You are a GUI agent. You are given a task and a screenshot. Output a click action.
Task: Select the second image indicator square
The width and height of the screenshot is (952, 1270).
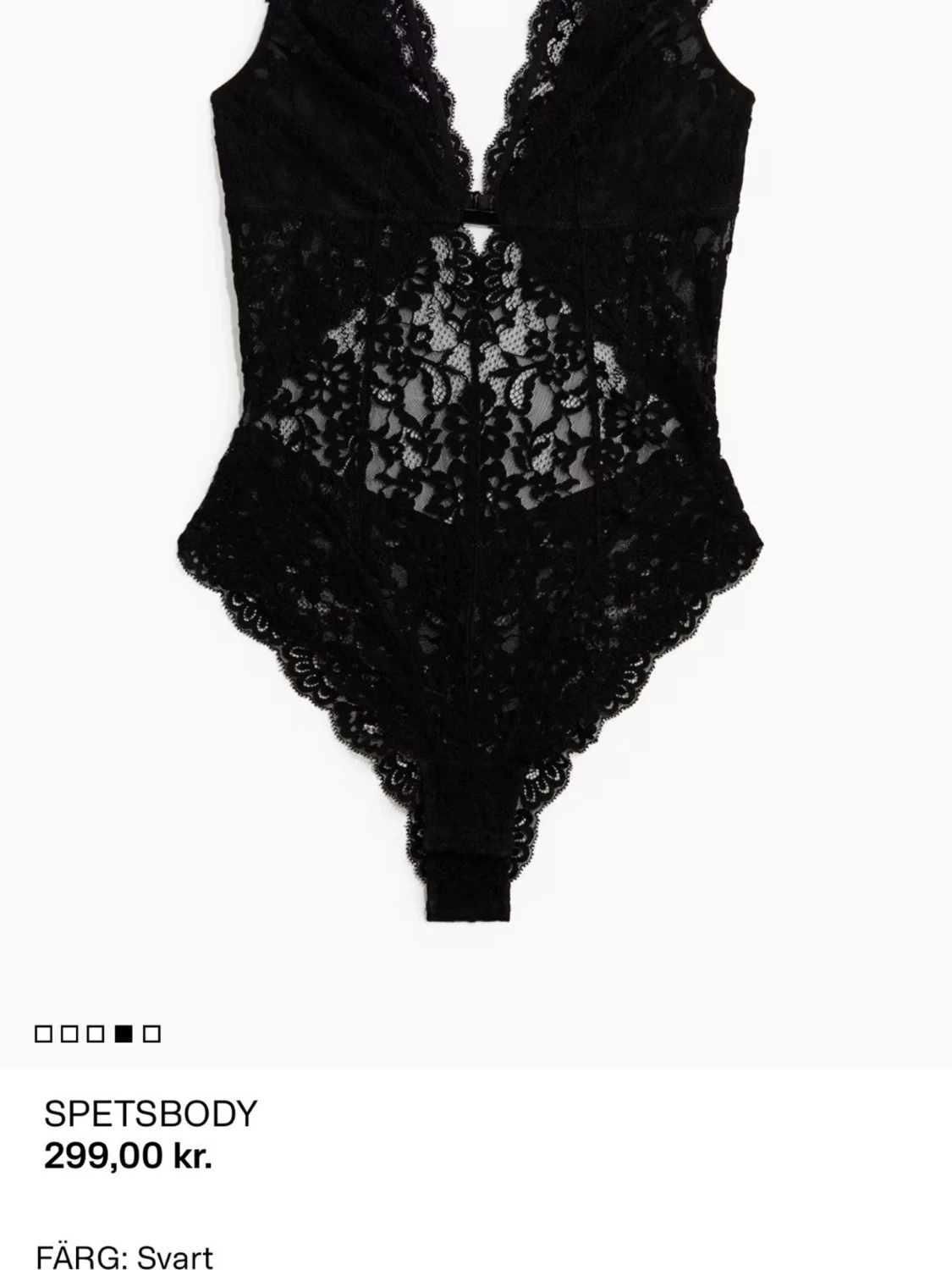pyautogui.click(x=70, y=1034)
